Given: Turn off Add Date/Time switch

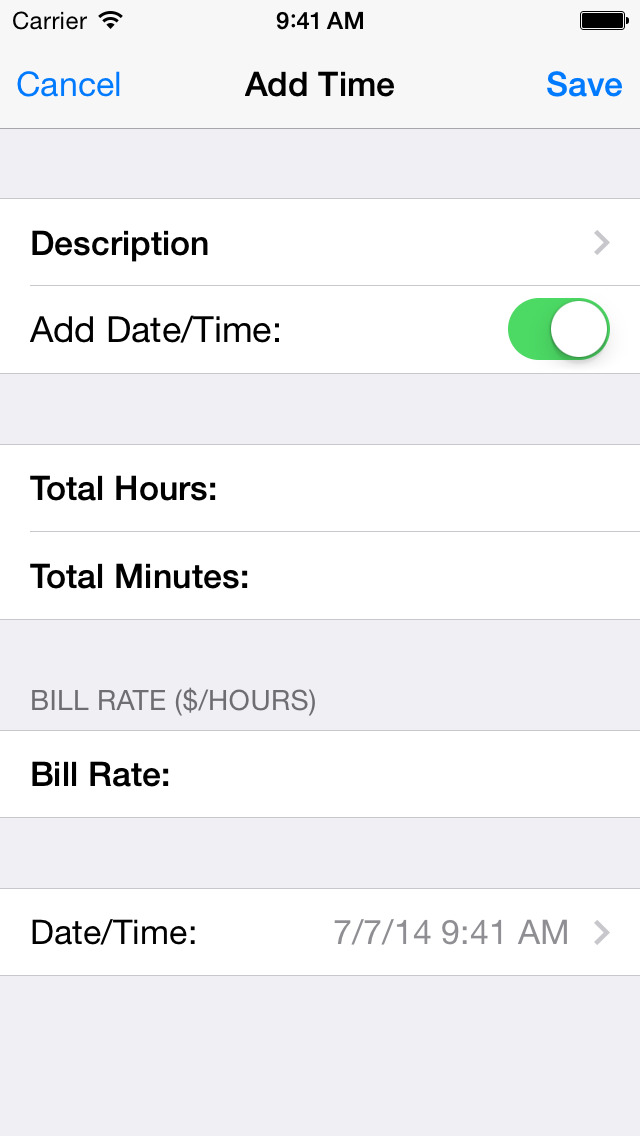Looking at the screenshot, I should coord(558,329).
